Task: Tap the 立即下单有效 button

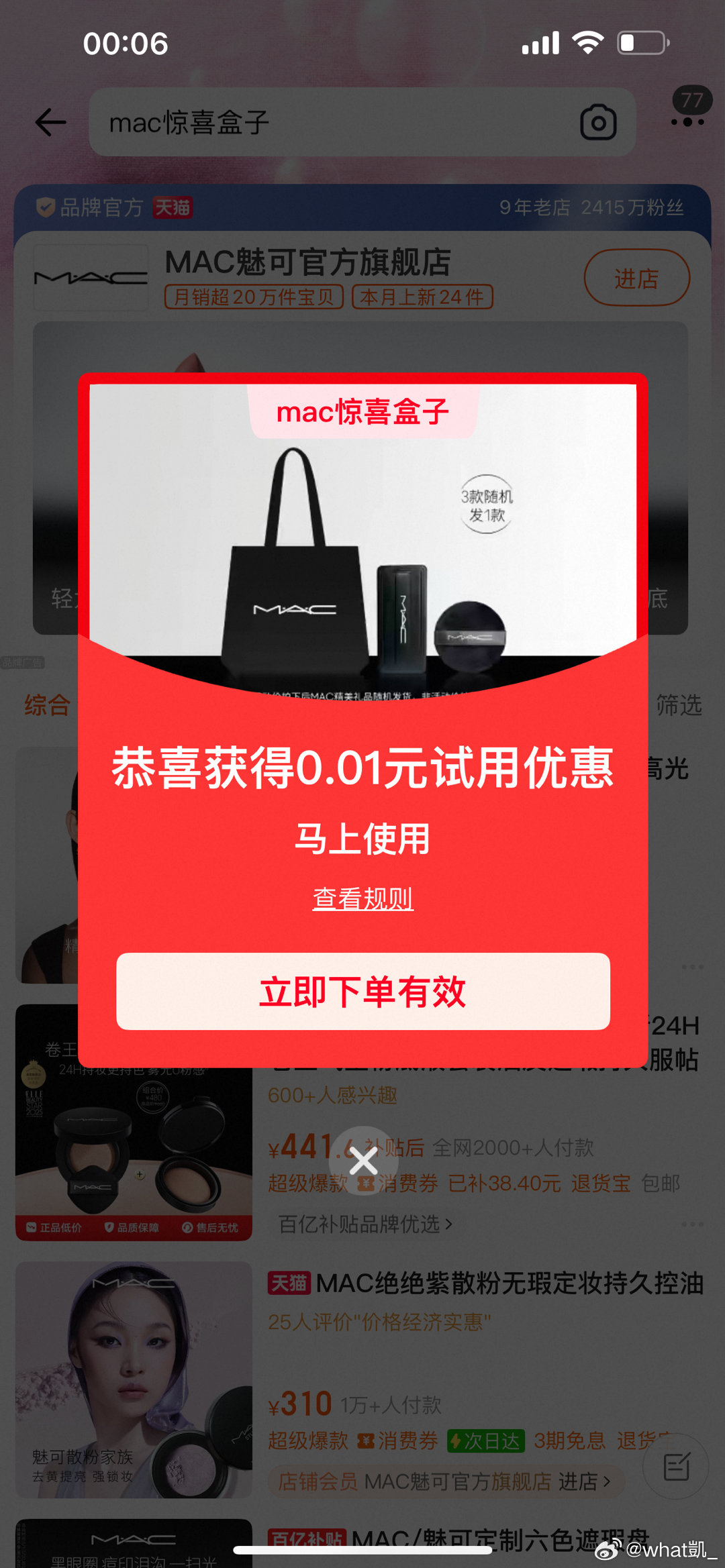Action: [363, 991]
